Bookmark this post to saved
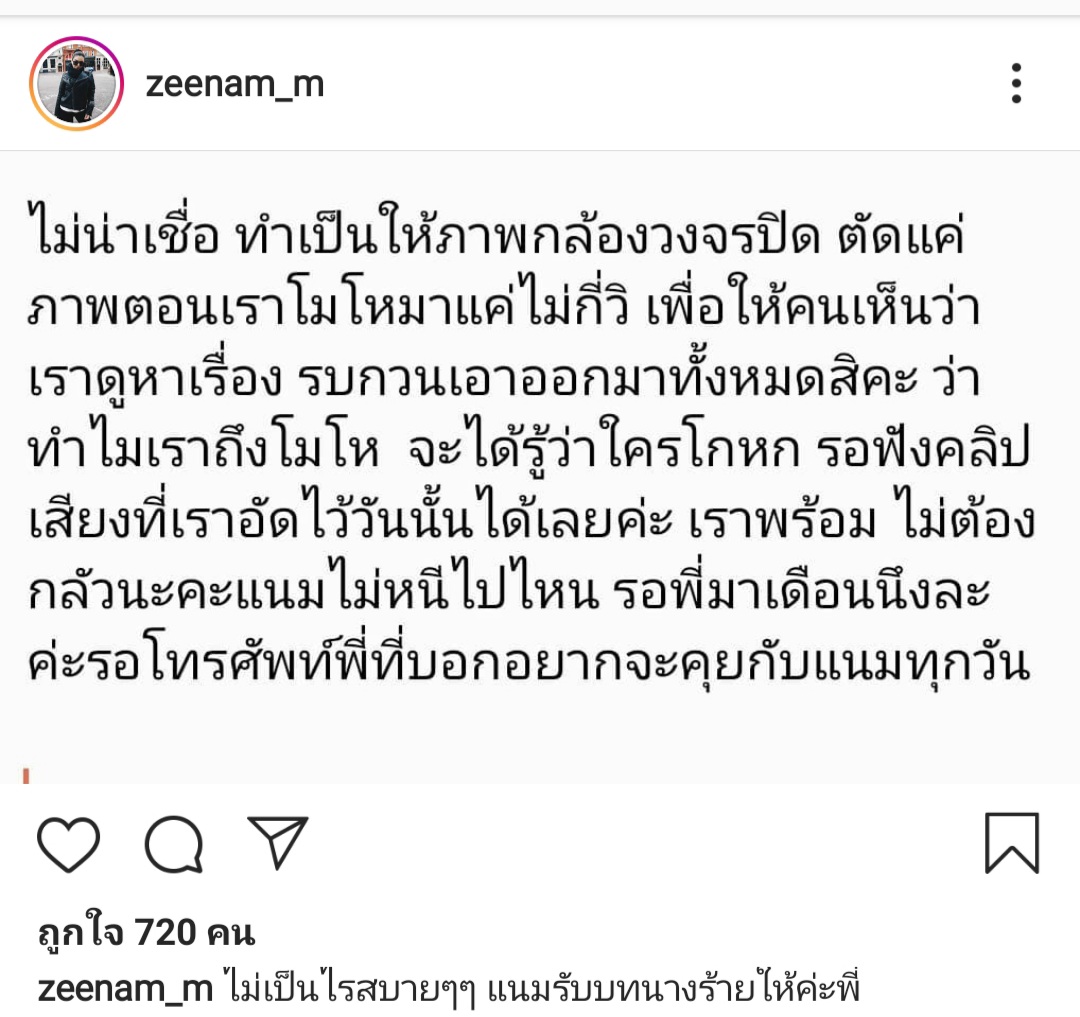Image resolution: width=1080 pixels, height=1017 pixels. click(x=1011, y=843)
